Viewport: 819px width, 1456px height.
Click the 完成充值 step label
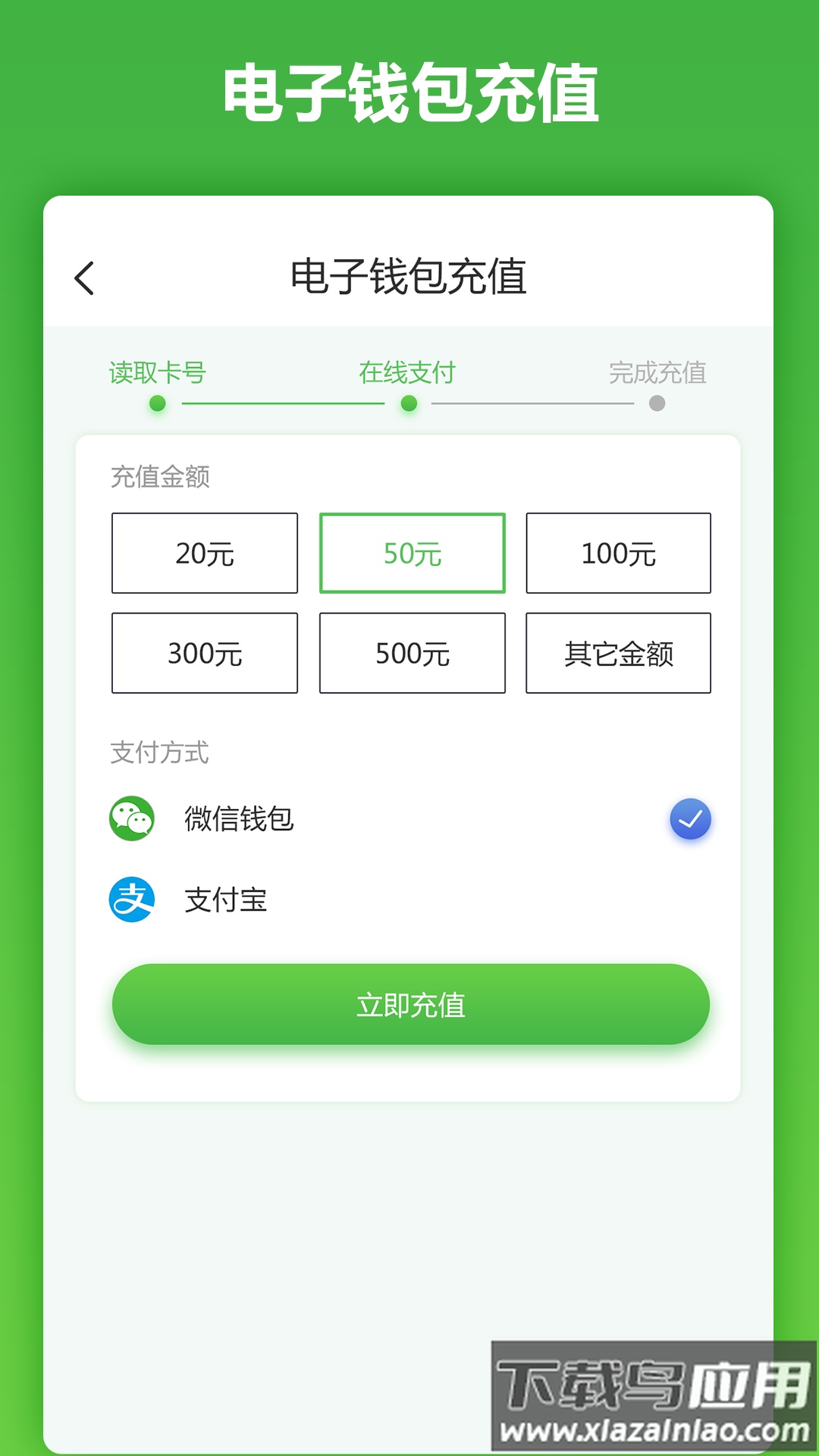(658, 373)
